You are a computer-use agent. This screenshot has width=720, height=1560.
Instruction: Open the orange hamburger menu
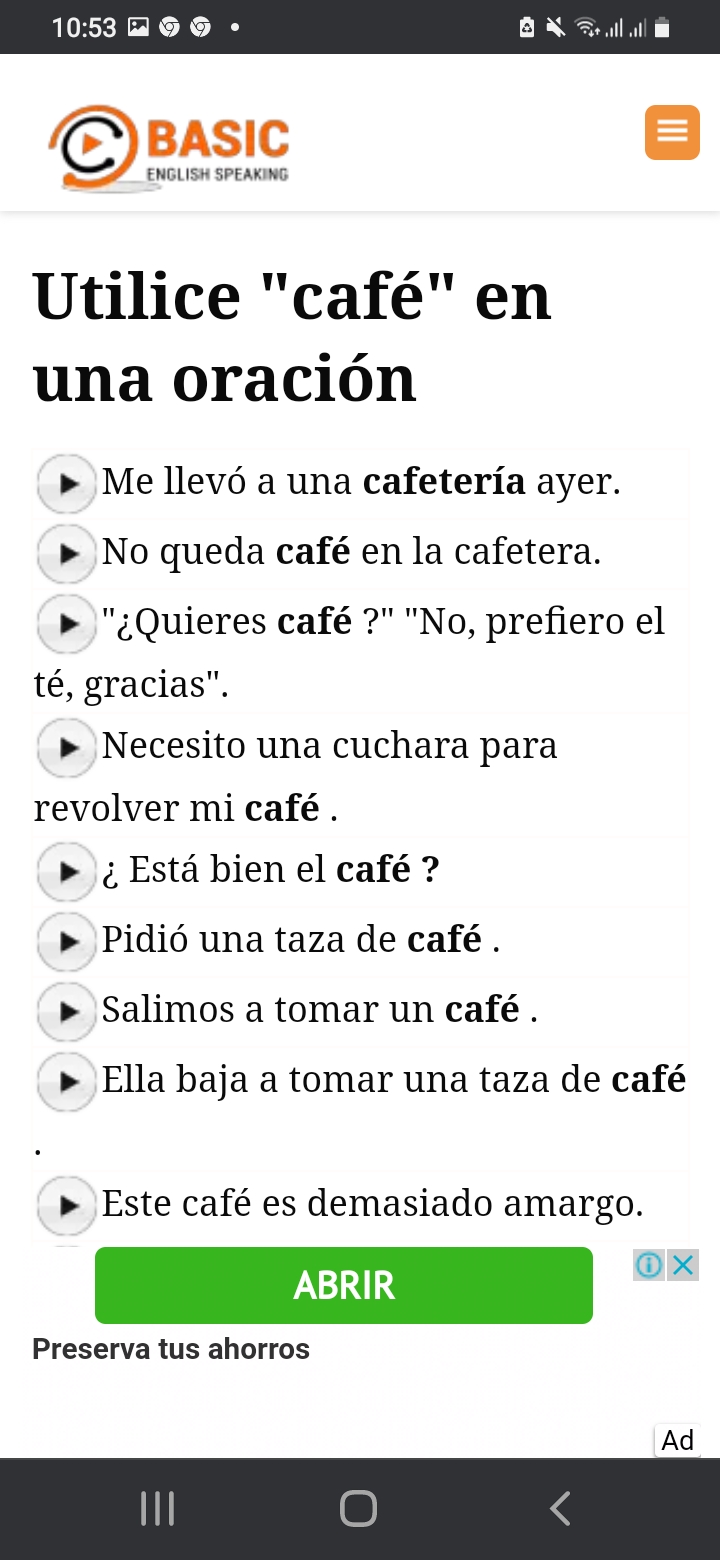click(x=671, y=132)
